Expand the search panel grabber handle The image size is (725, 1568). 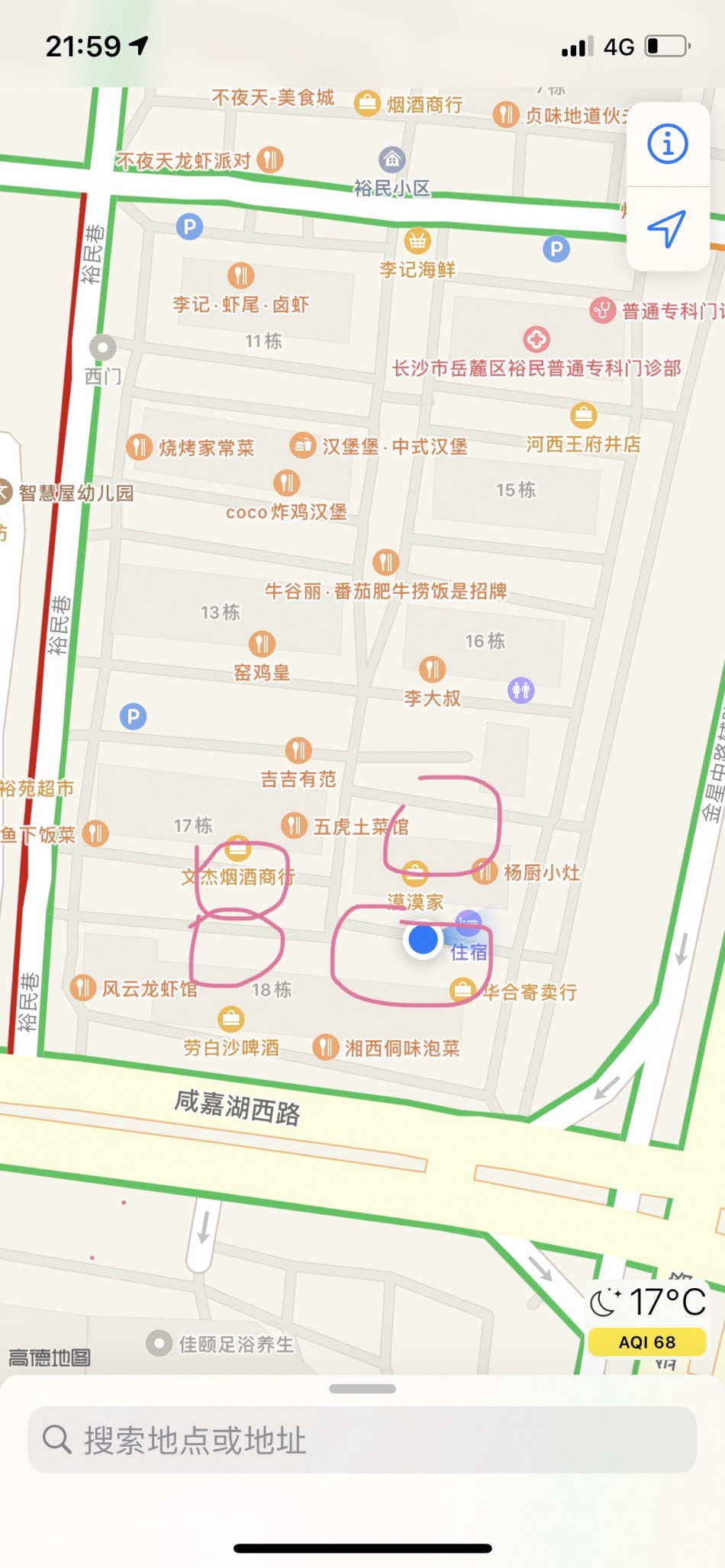pos(362,1388)
